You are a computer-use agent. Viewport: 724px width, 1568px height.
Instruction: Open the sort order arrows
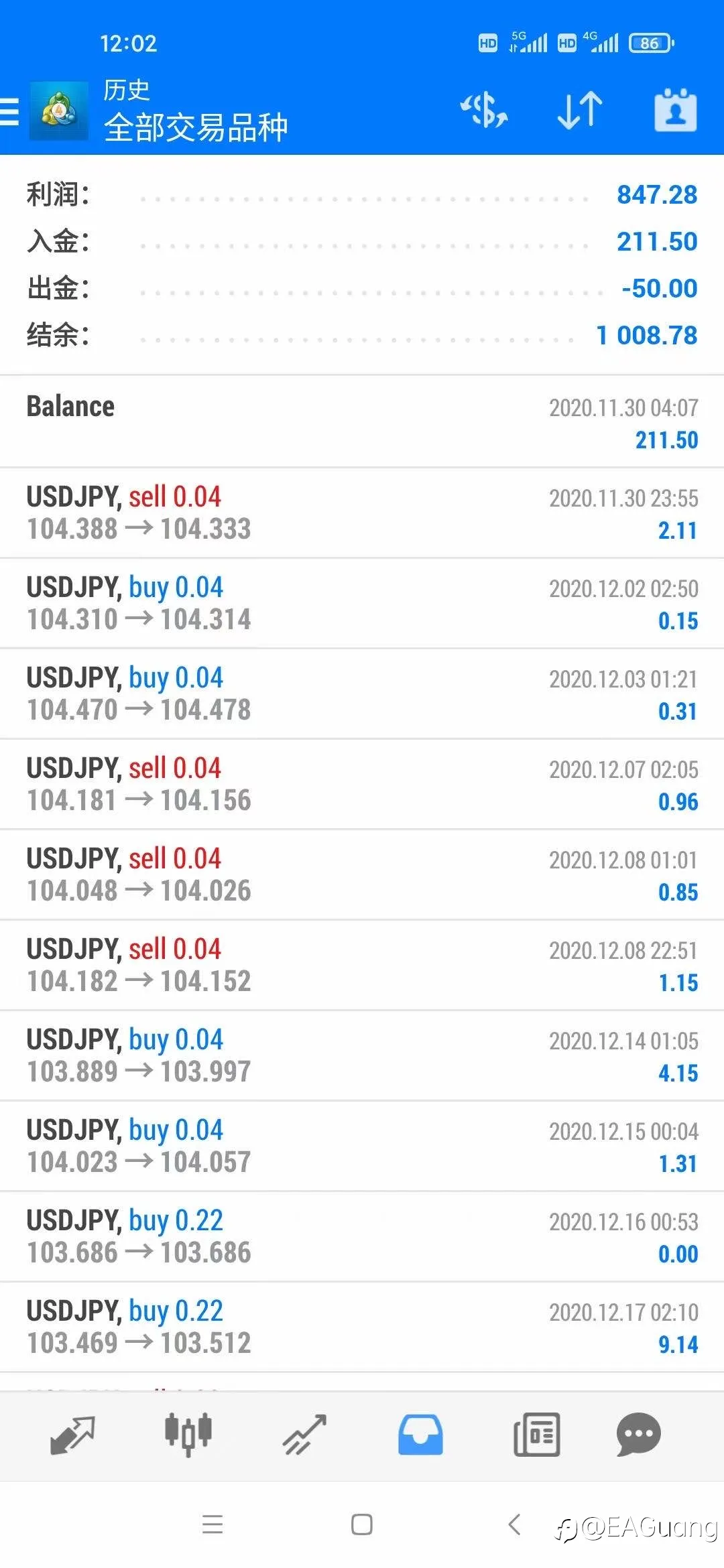pyautogui.click(x=580, y=110)
